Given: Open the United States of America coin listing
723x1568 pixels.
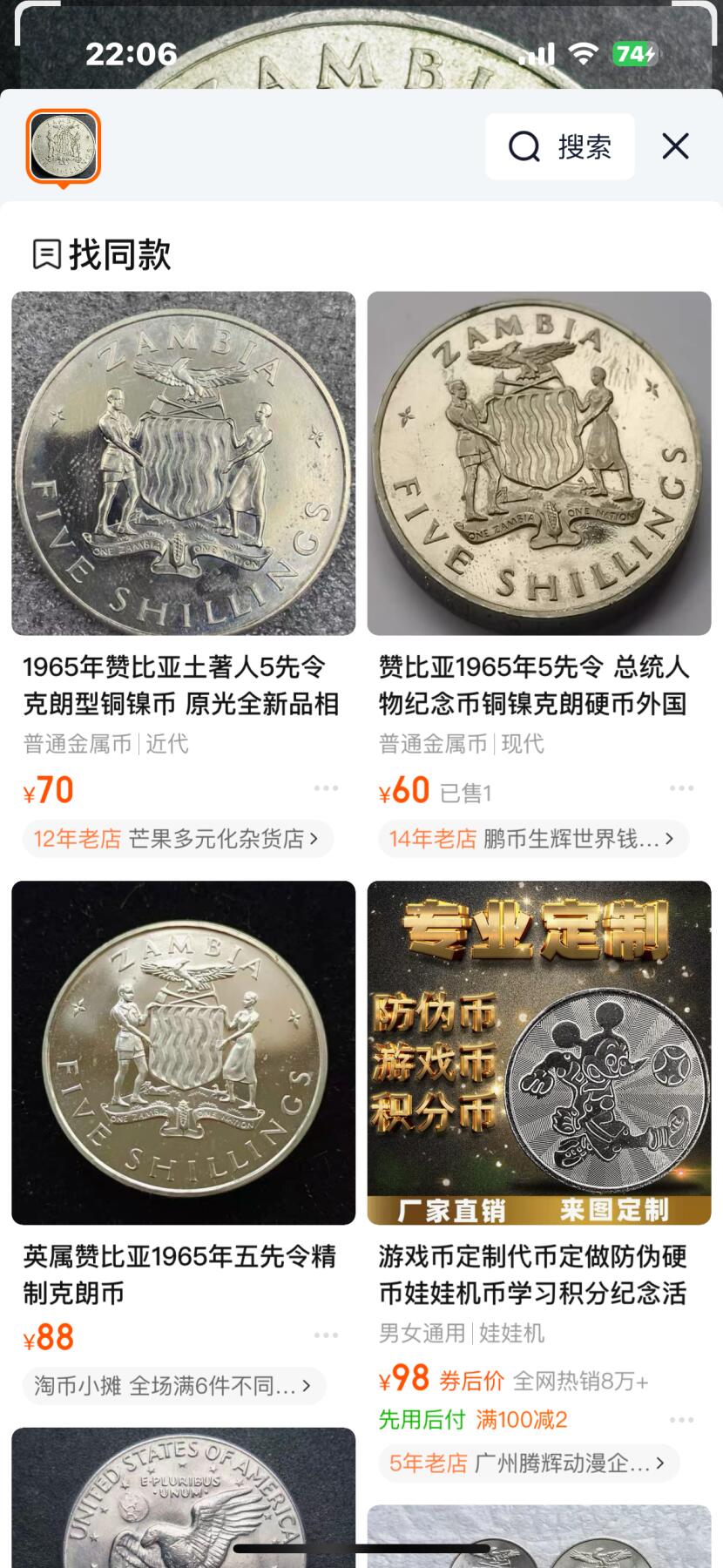Looking at the screenshot, I should click(x=183, y=1498).
